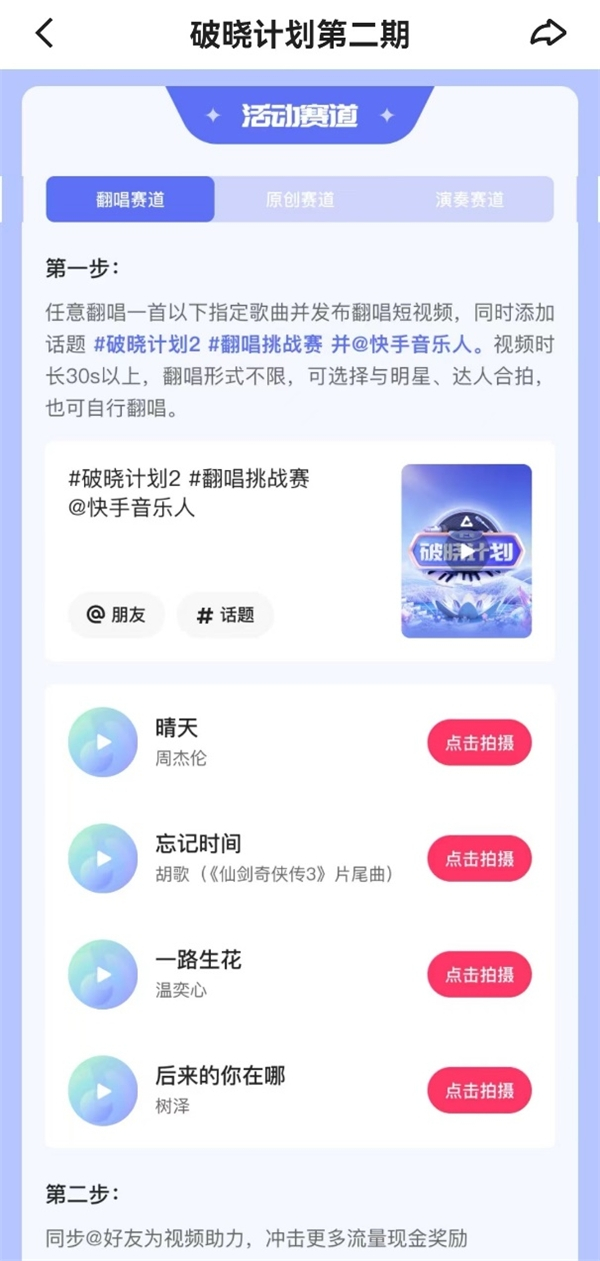This screenshot has height=1261, width=600.
Task: Play the 晴天 song preview
Action: pyautogui.click(x=103, y=742)
